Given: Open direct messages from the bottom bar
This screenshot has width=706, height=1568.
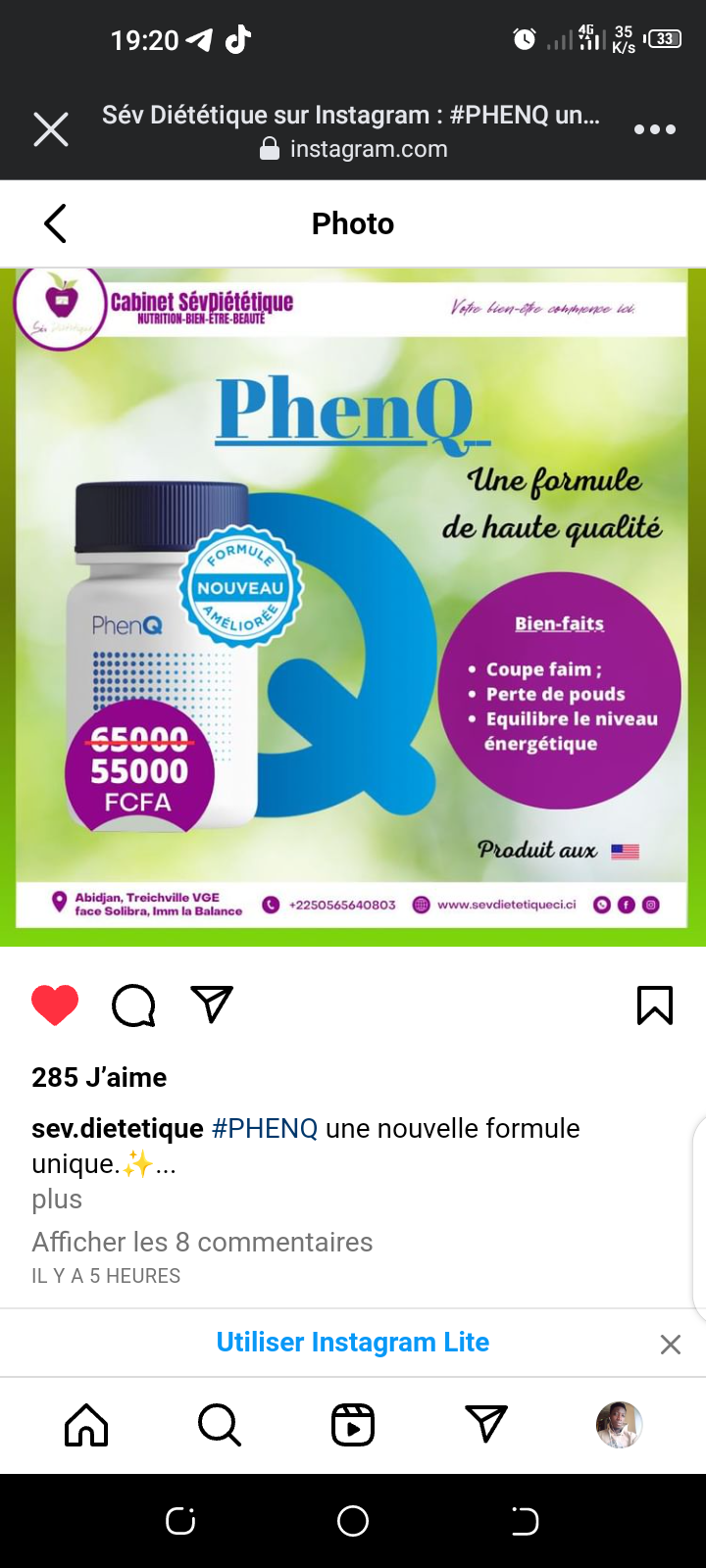Looking at the screenshot, I should click(x=486, y=1425).
